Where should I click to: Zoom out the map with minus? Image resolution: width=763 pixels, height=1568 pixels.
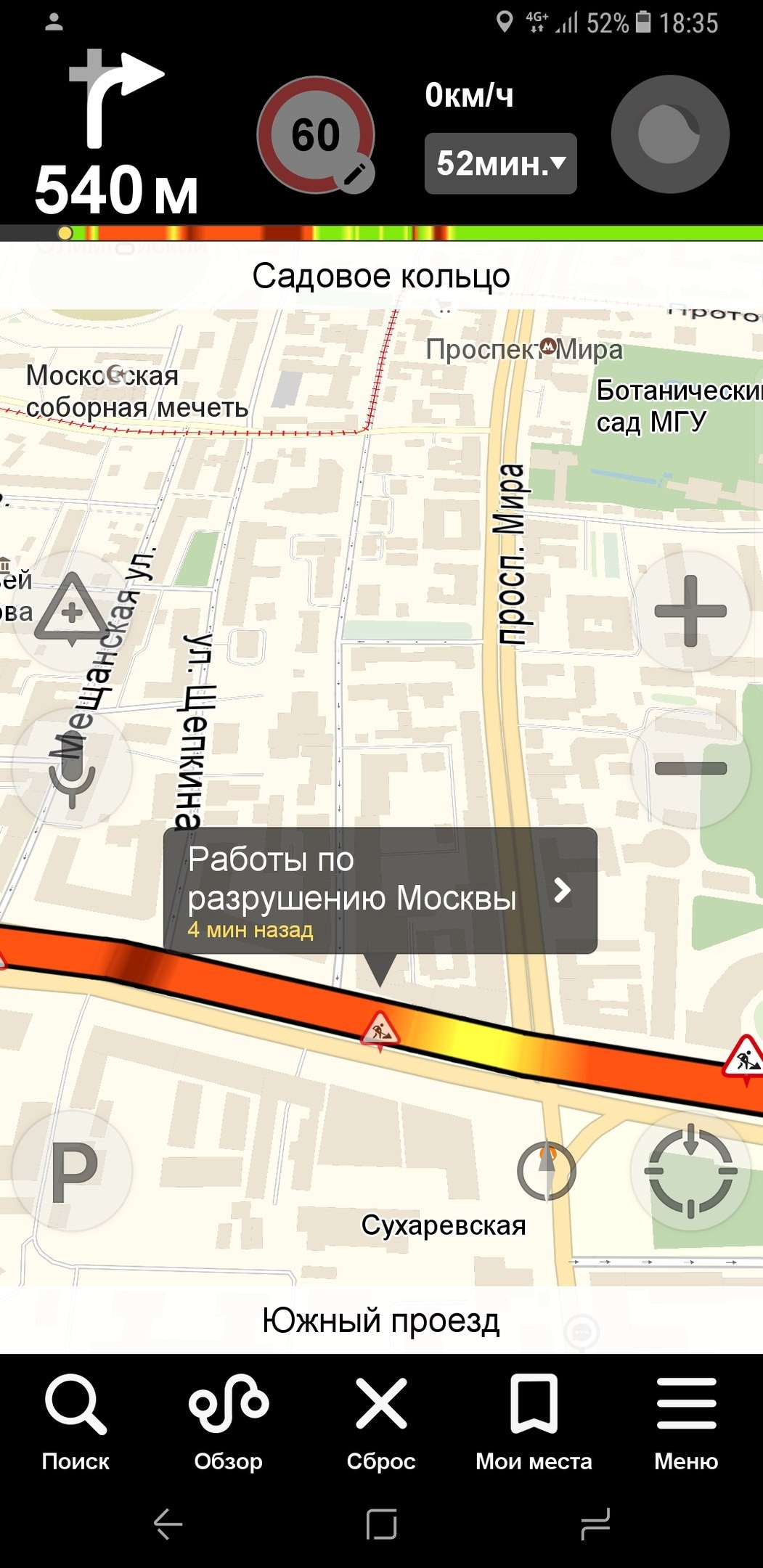(690, 768)
